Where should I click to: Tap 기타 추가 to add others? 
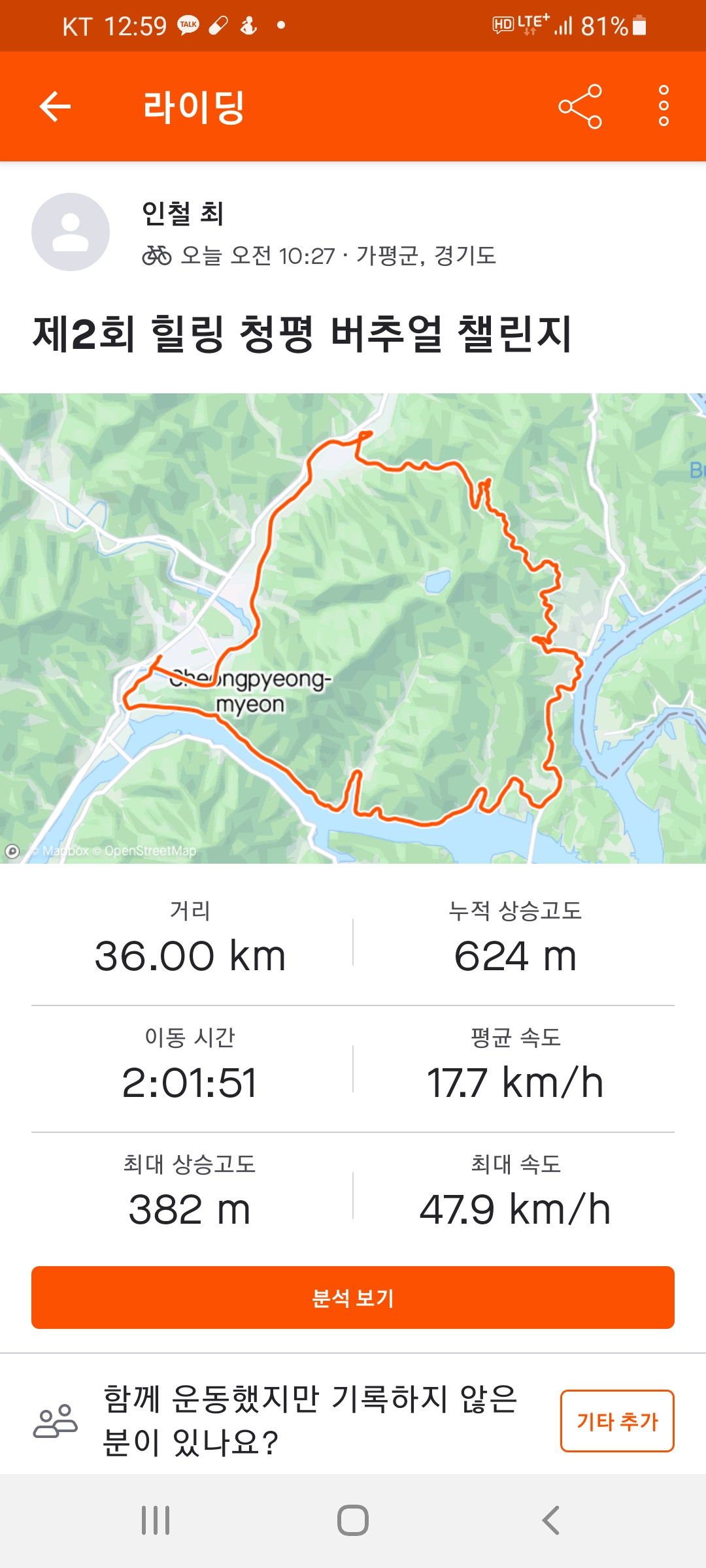click(616, 1421)
